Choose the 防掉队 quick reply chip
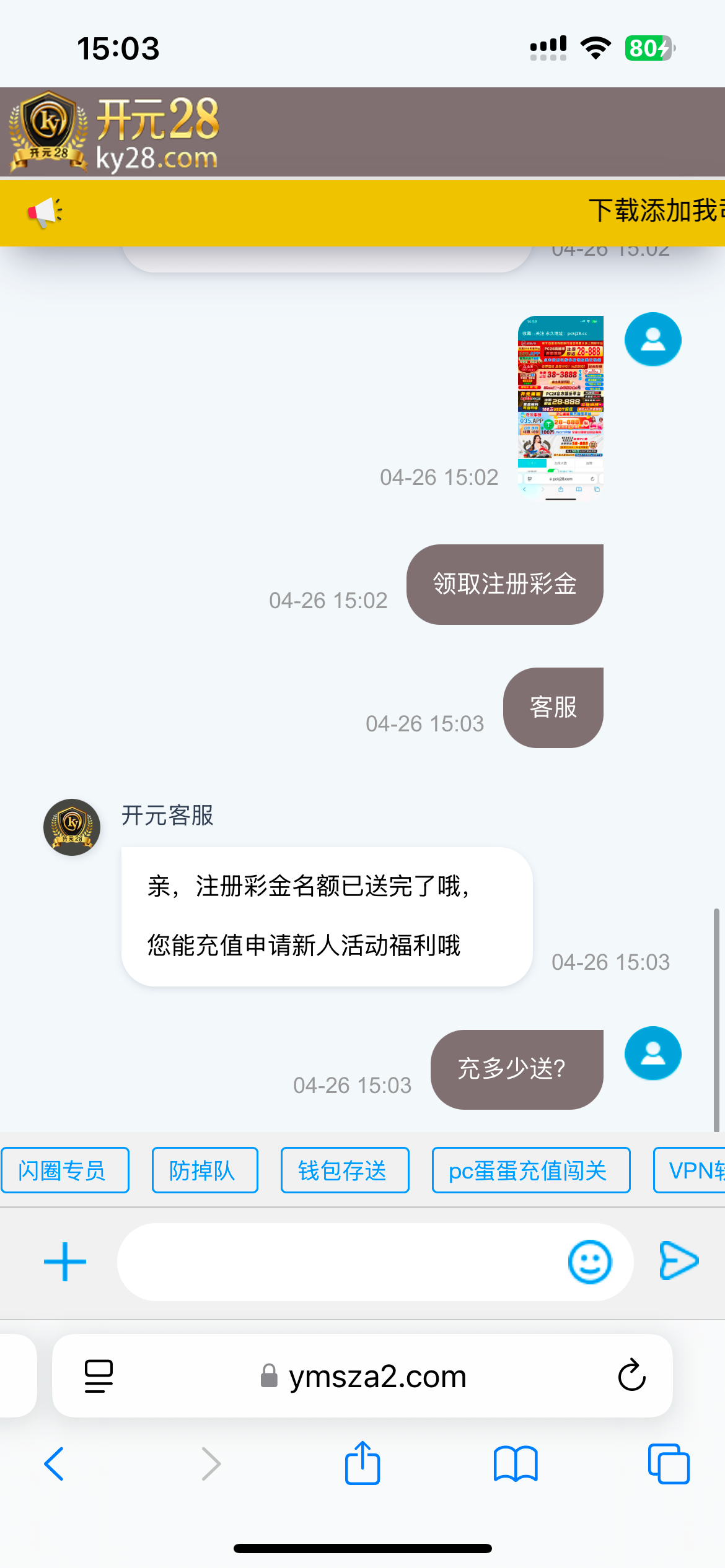Viewport: 725px width, 1568px height. click(204, 1170)
